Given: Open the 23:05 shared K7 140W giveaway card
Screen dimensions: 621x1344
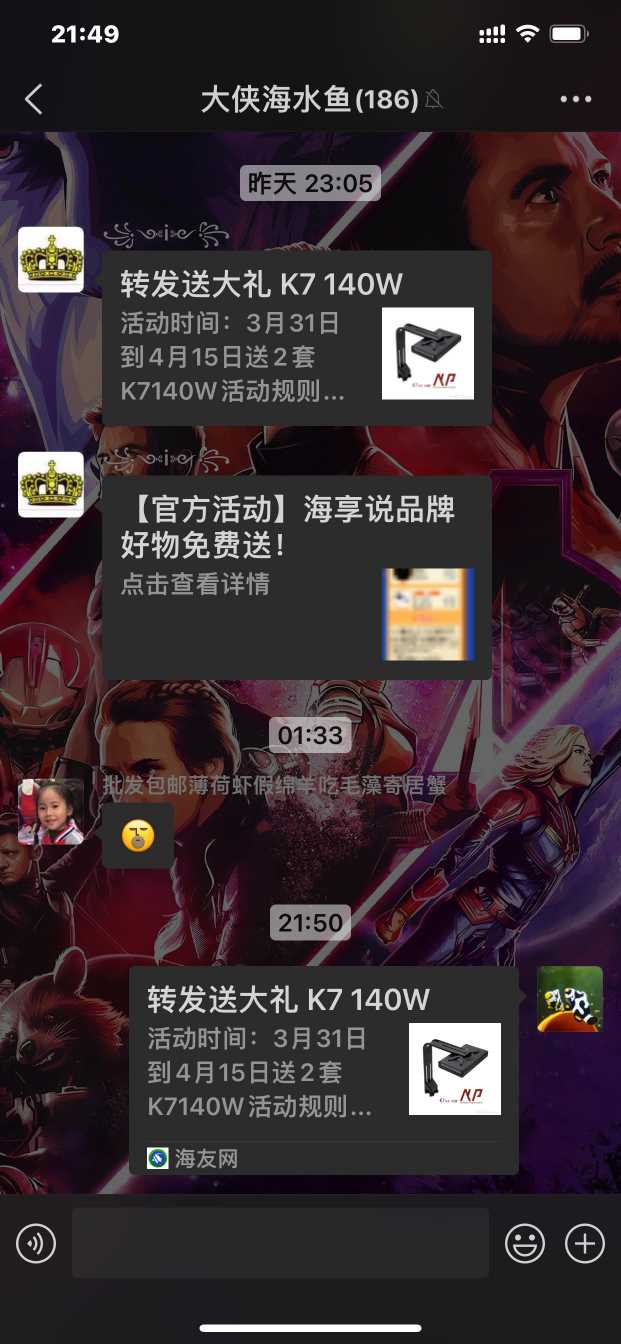Looking at the screenshot, I should pos(296,338).
